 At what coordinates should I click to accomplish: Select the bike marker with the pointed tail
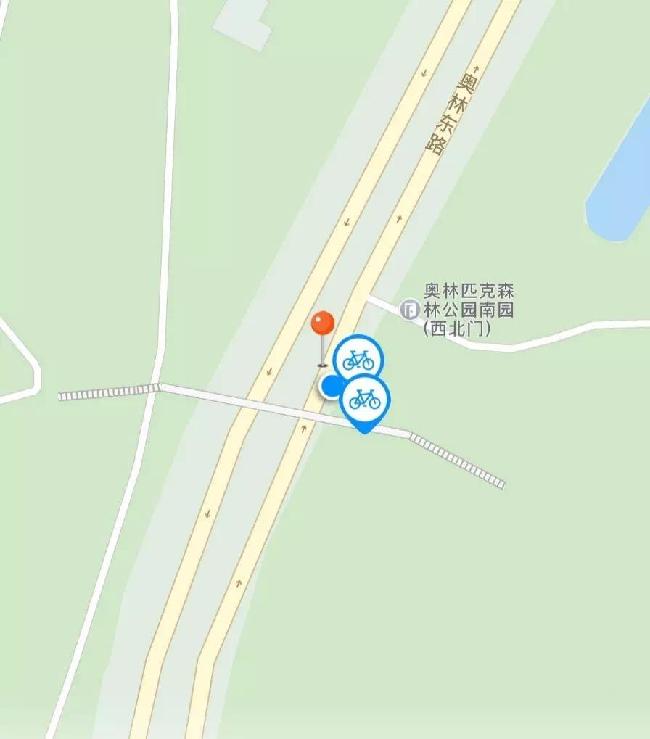click(365, 401)
